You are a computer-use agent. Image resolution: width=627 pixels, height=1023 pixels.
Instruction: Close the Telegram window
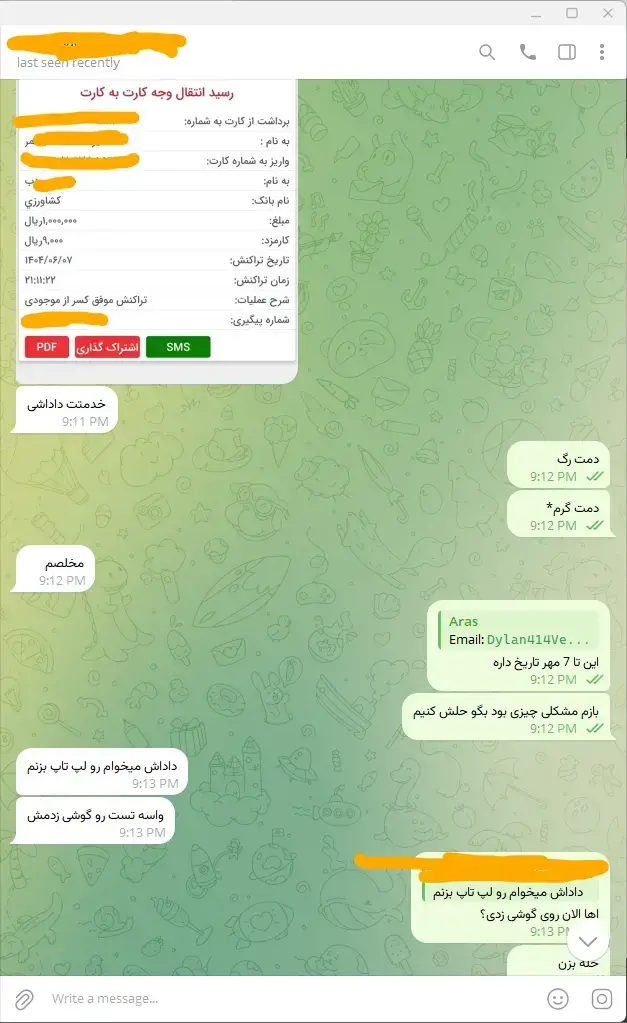coord(606,13)
